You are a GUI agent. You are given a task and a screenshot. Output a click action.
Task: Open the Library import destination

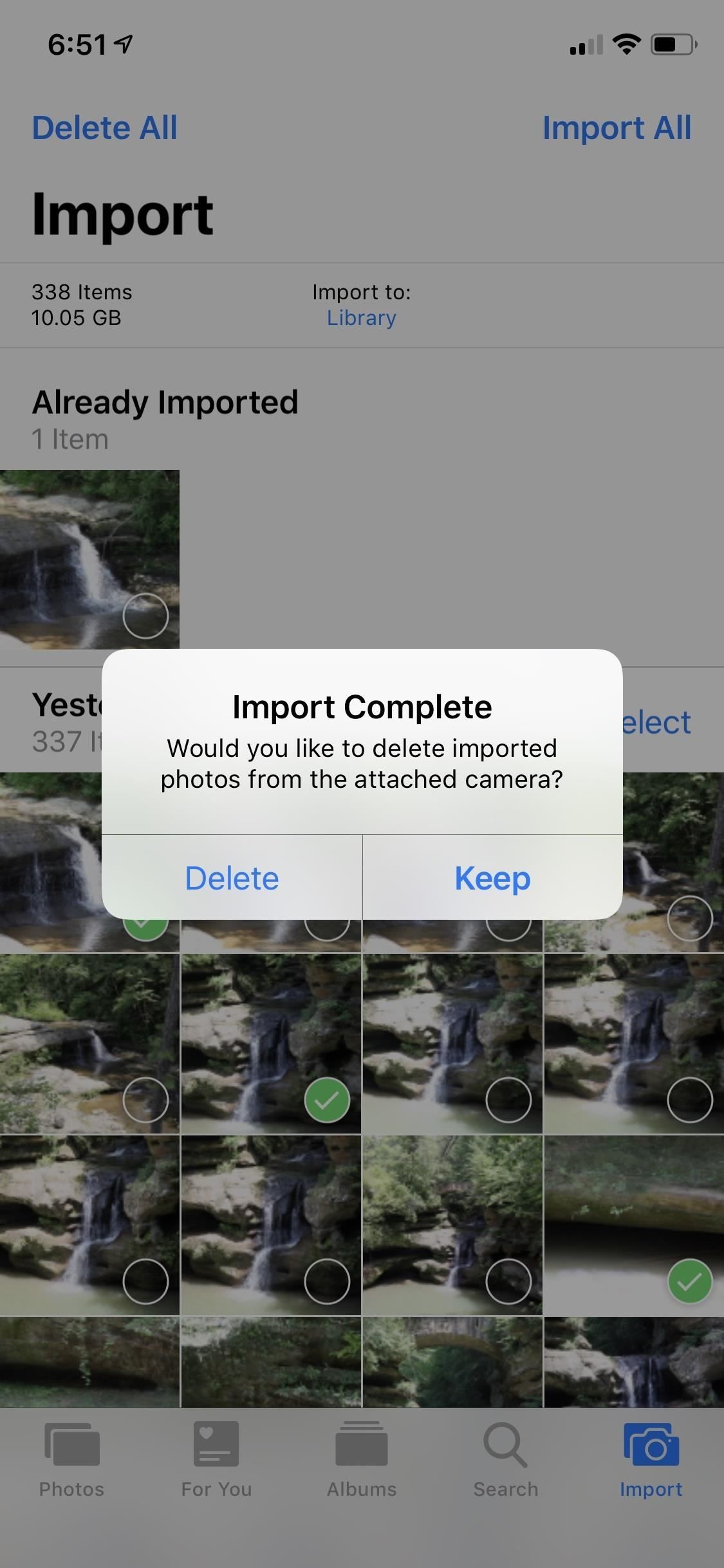[x=361, y=318]
